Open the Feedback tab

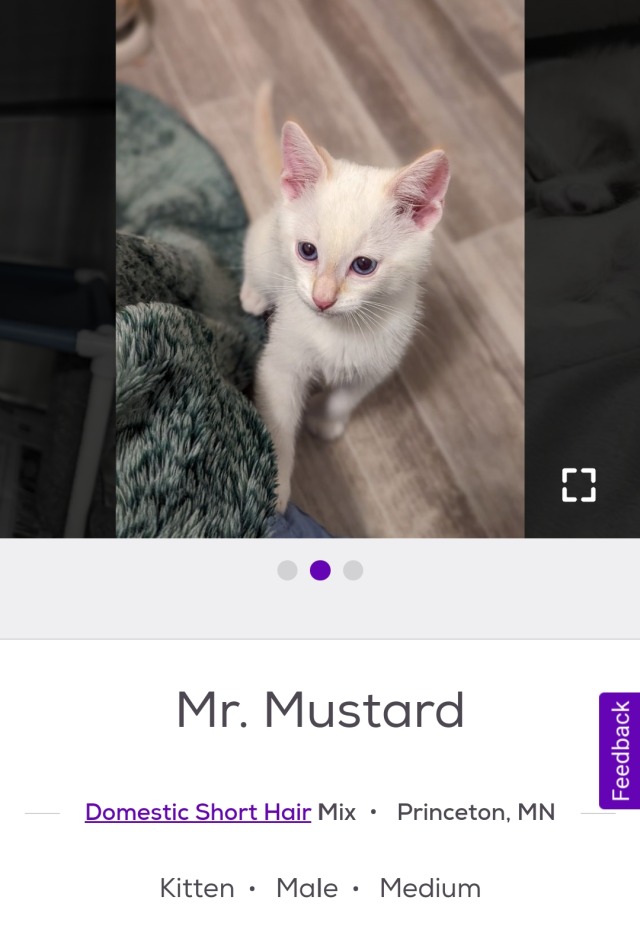620,750
